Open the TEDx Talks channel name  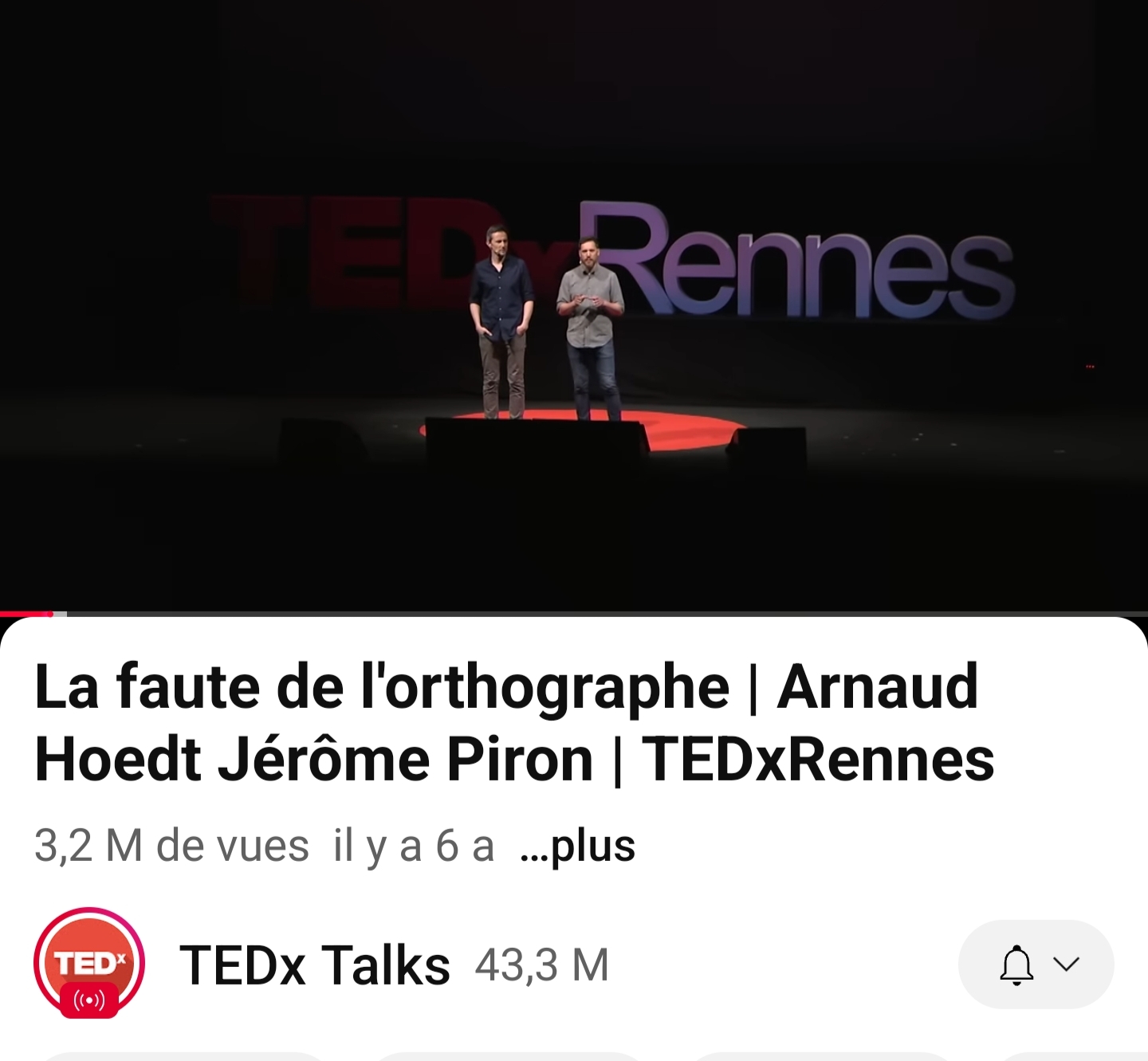coord(314,965)
